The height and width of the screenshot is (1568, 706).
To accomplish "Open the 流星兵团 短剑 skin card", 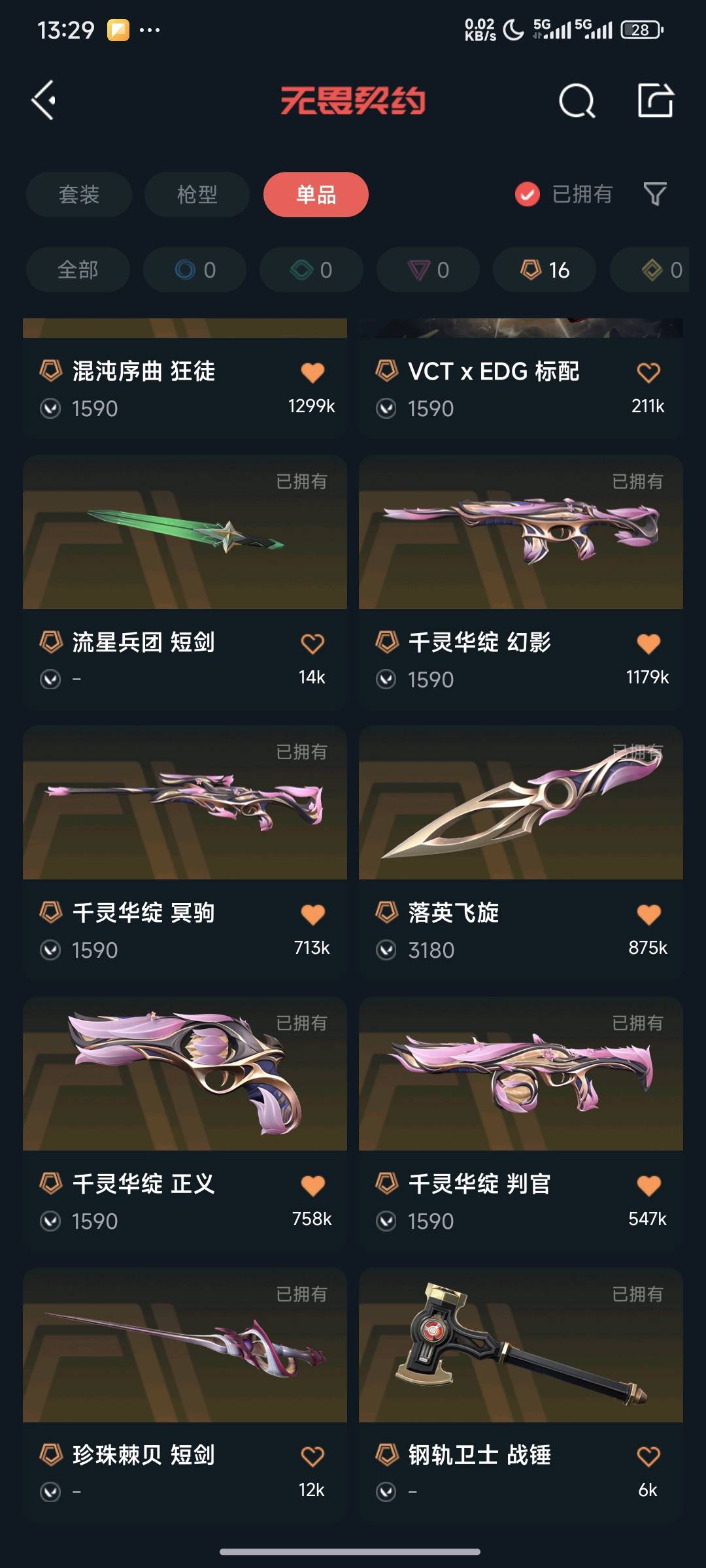I will (x=185, y=532).
